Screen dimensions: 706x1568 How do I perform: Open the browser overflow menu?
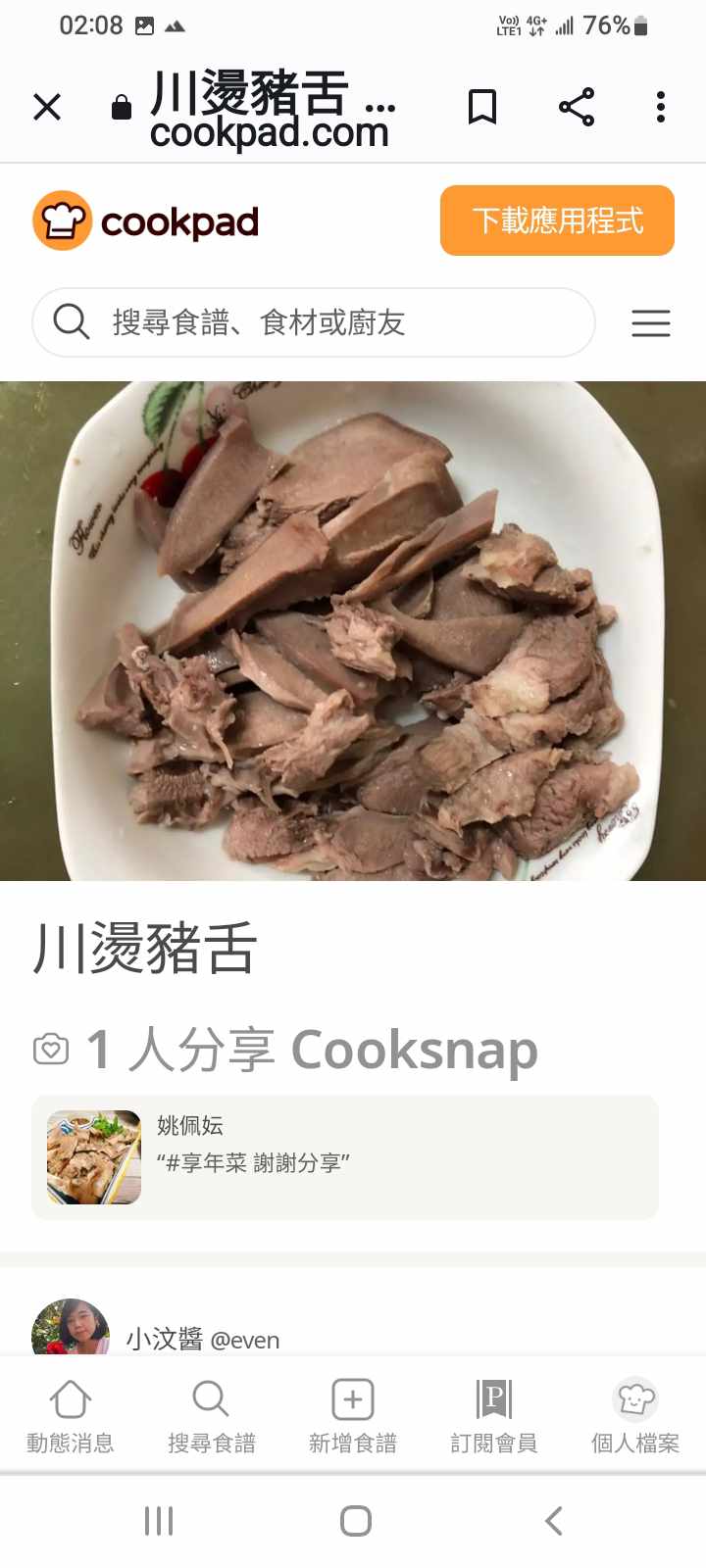[661, 107]
